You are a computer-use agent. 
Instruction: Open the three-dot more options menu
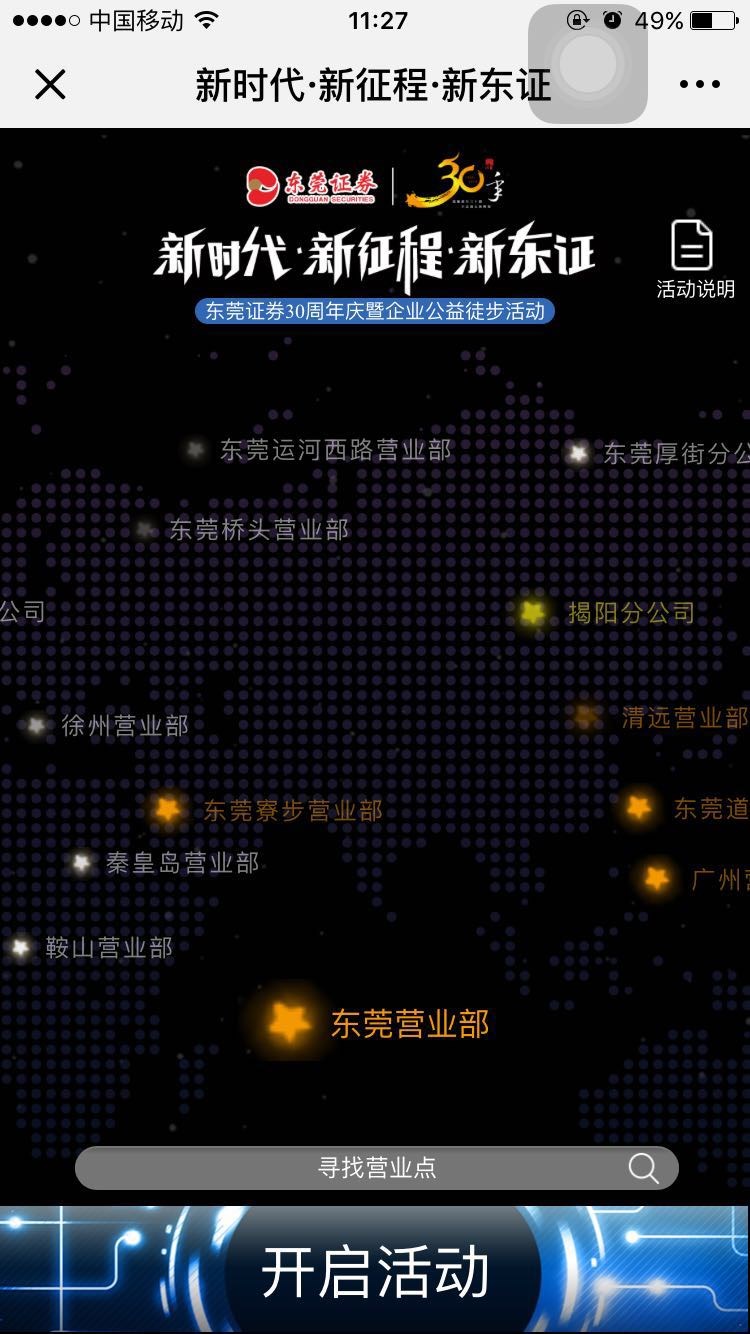699,85
